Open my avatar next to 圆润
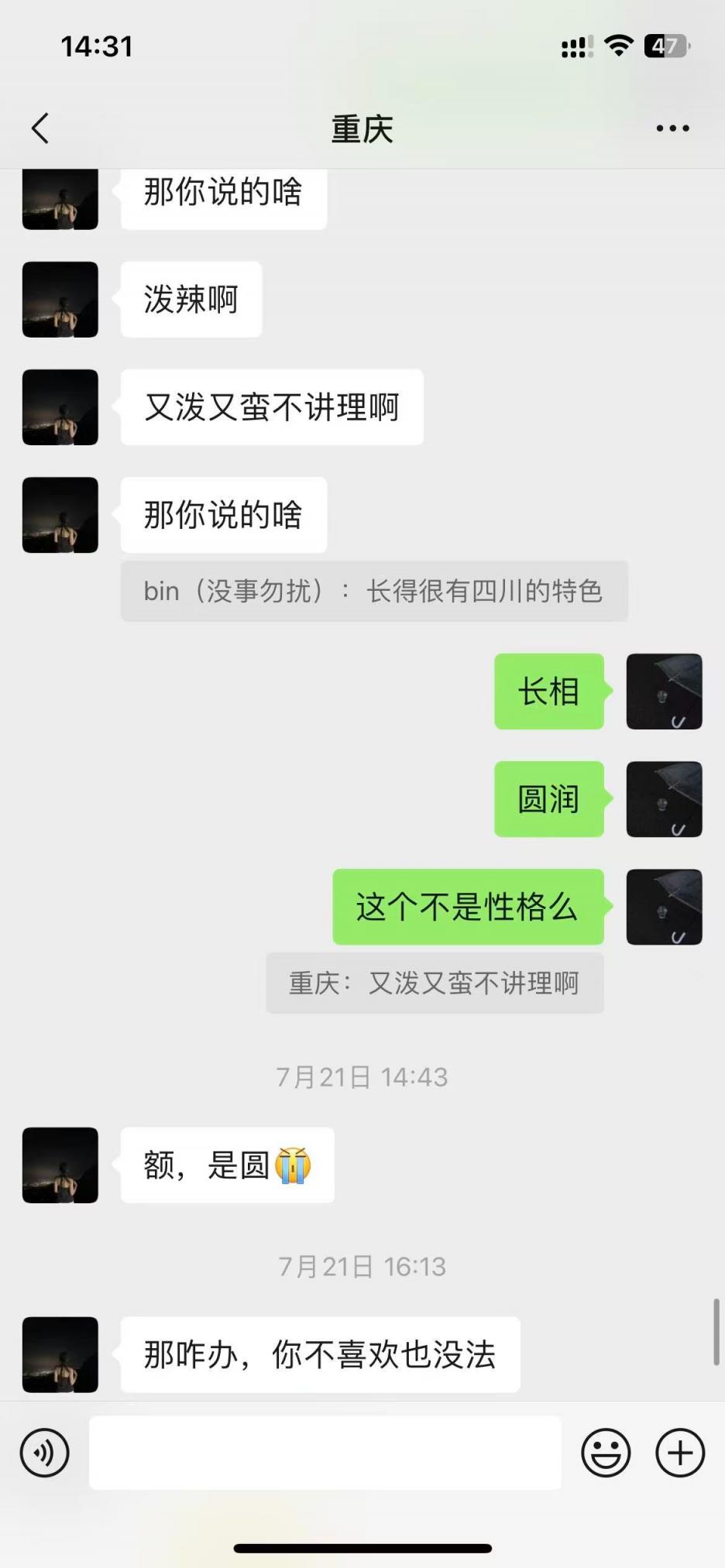This screenshot has height=1568, width=725. point(664,799)
